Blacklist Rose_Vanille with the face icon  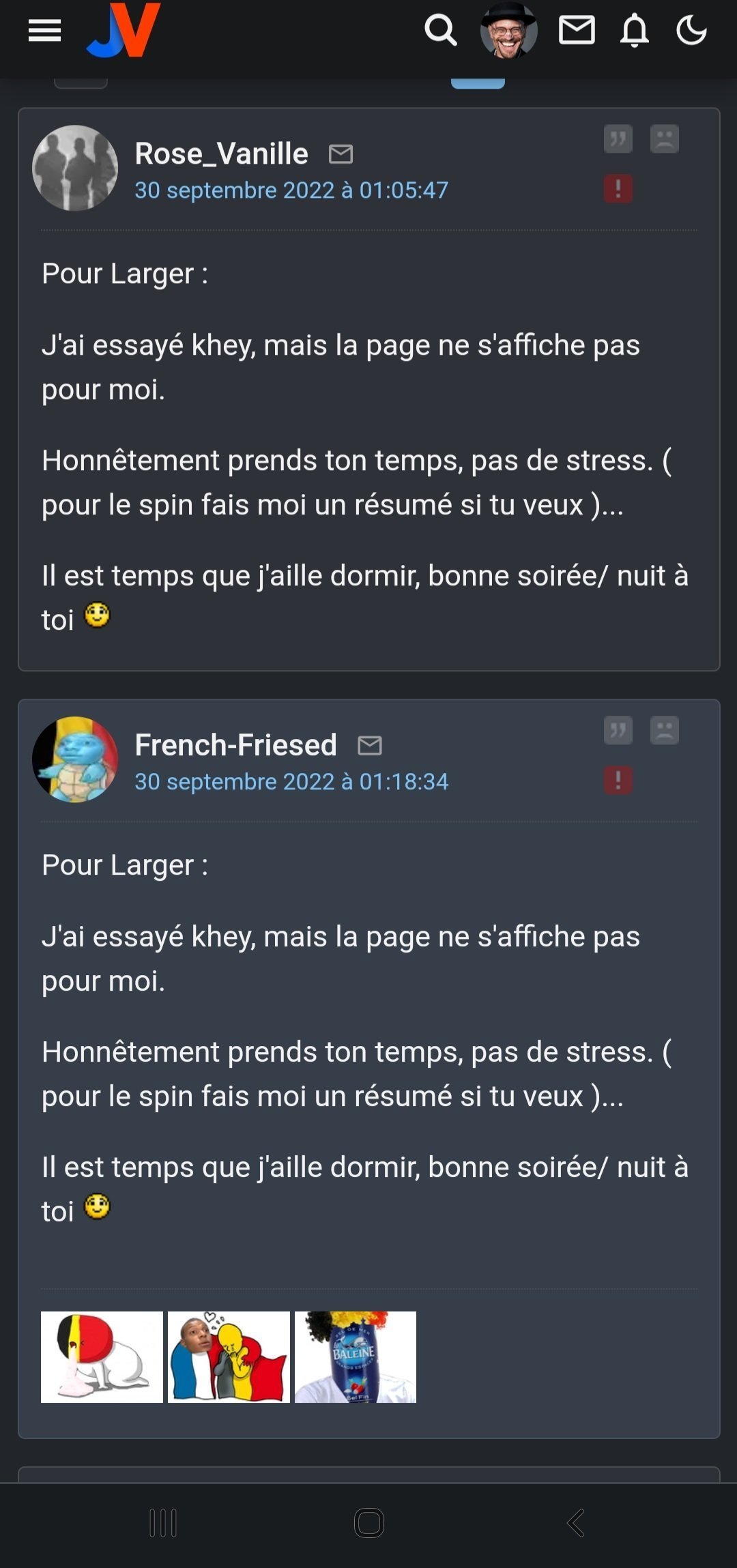664,139
